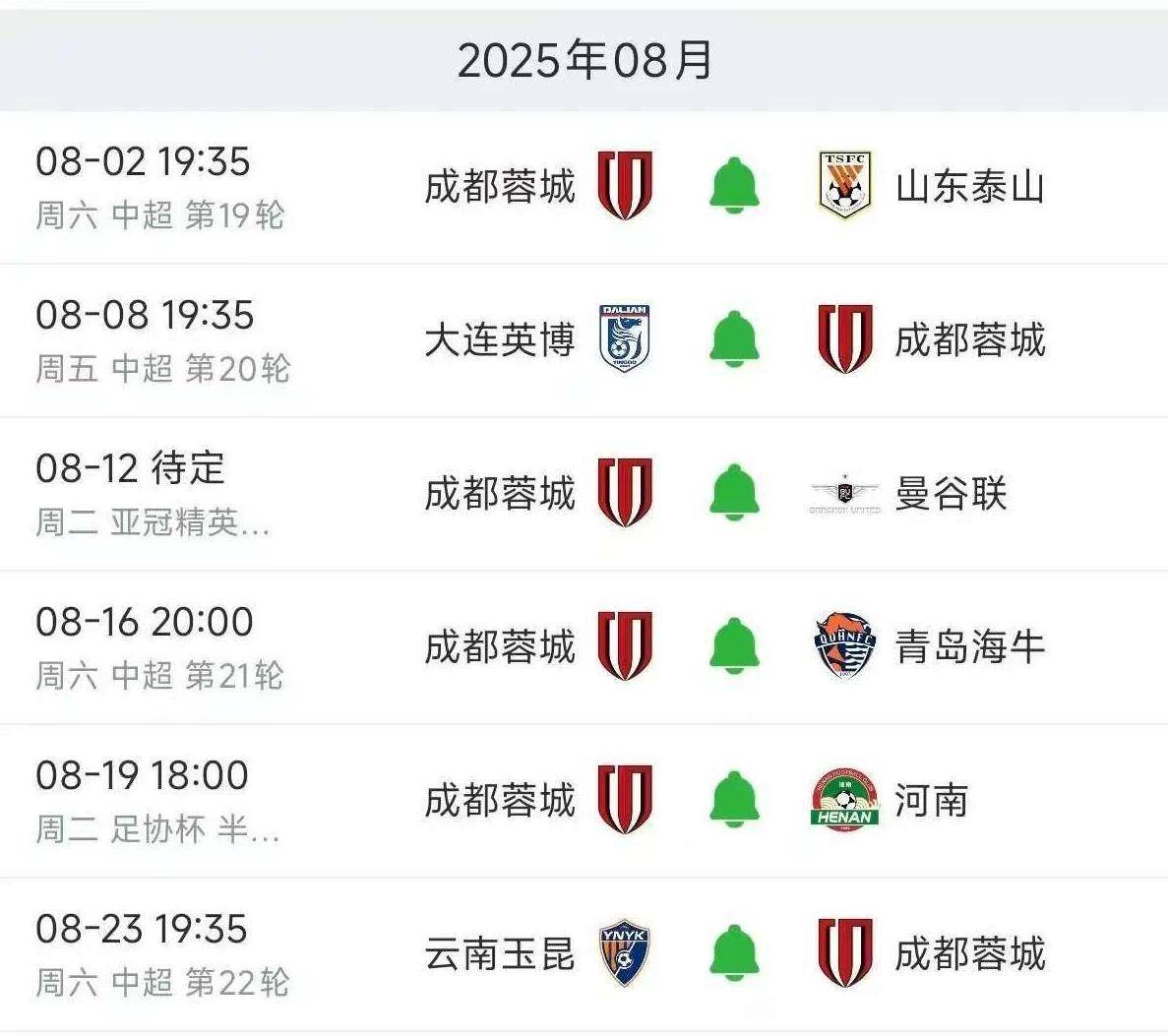This screenshot has width=1168, height=1036.
Task: Toggle reminder bell for 成都蓉城 vs 河南
Action: (734, 800)
